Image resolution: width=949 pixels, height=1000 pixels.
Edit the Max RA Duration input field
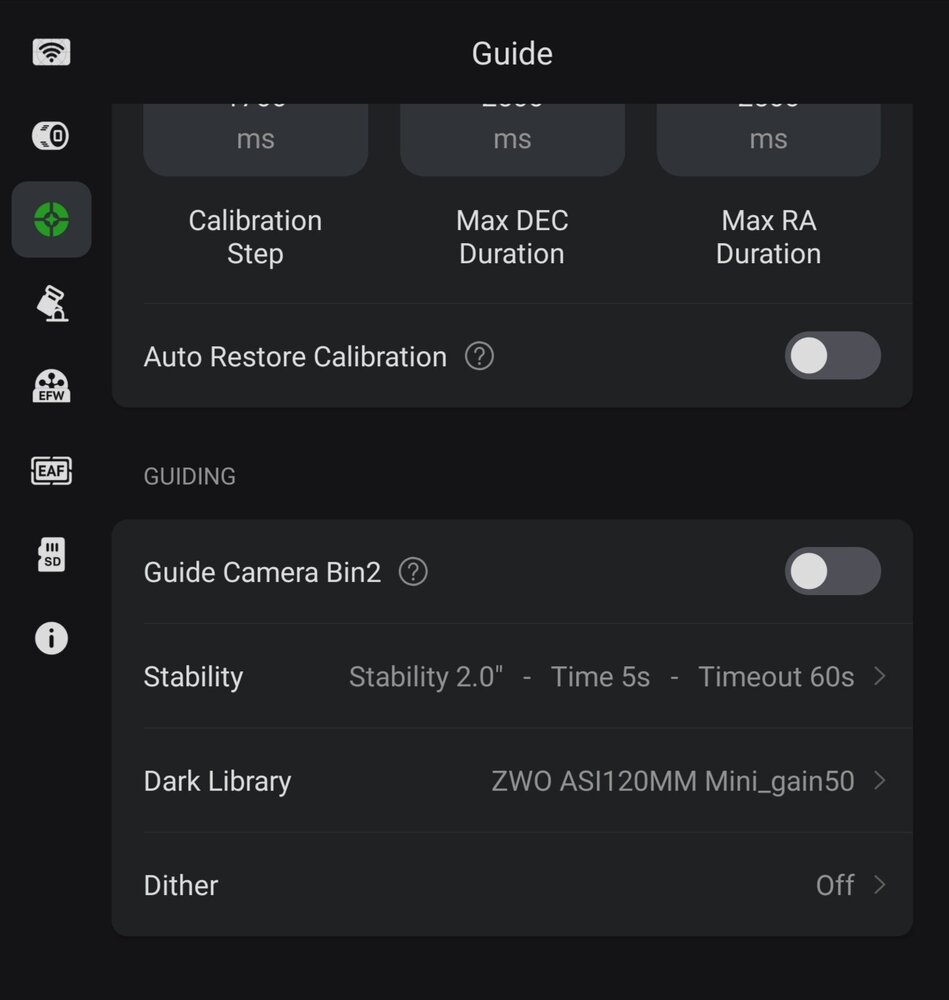(767, 130)
